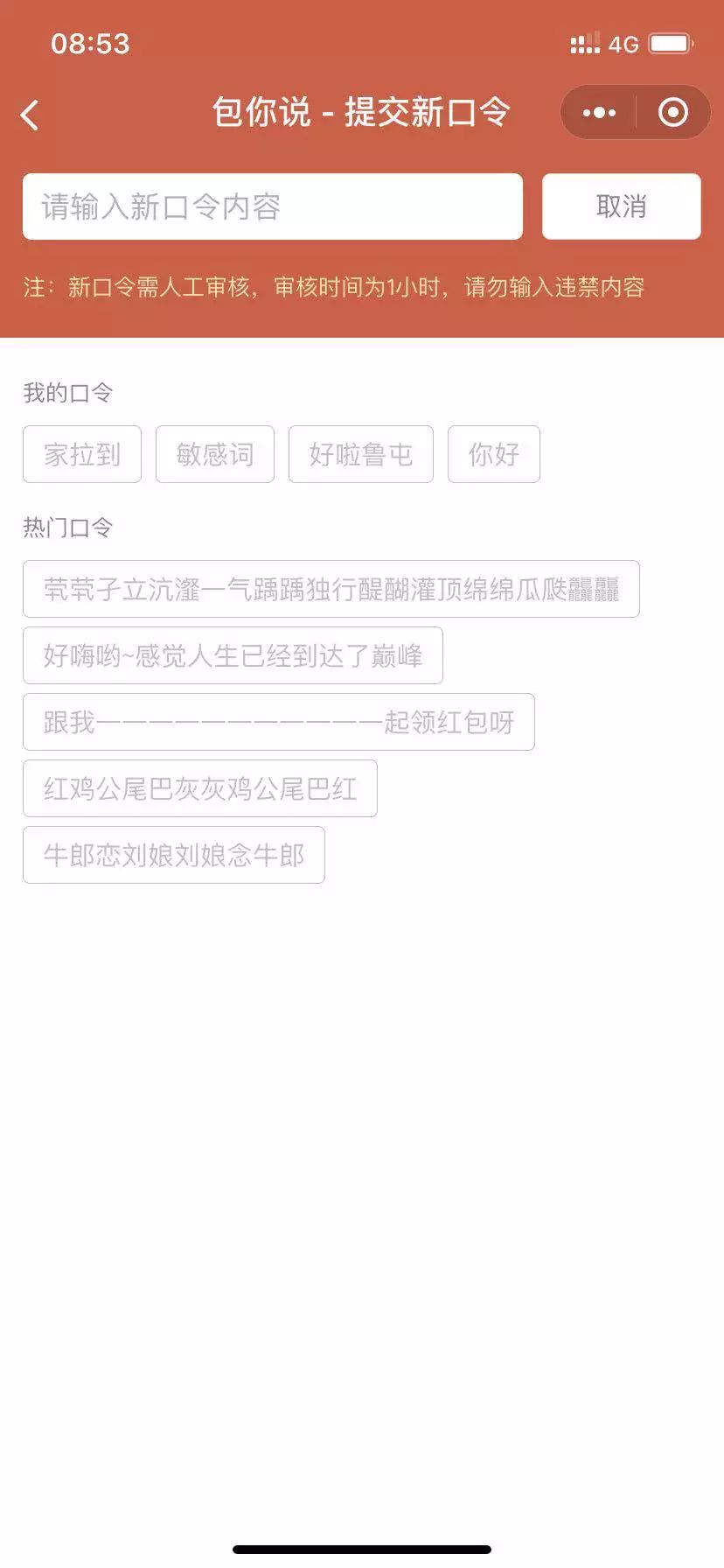Image resolution: width=724 pixels, height=1568 pixels.
Task: Tap the 请输入新口令内容 text field
Action: [273, 206]
